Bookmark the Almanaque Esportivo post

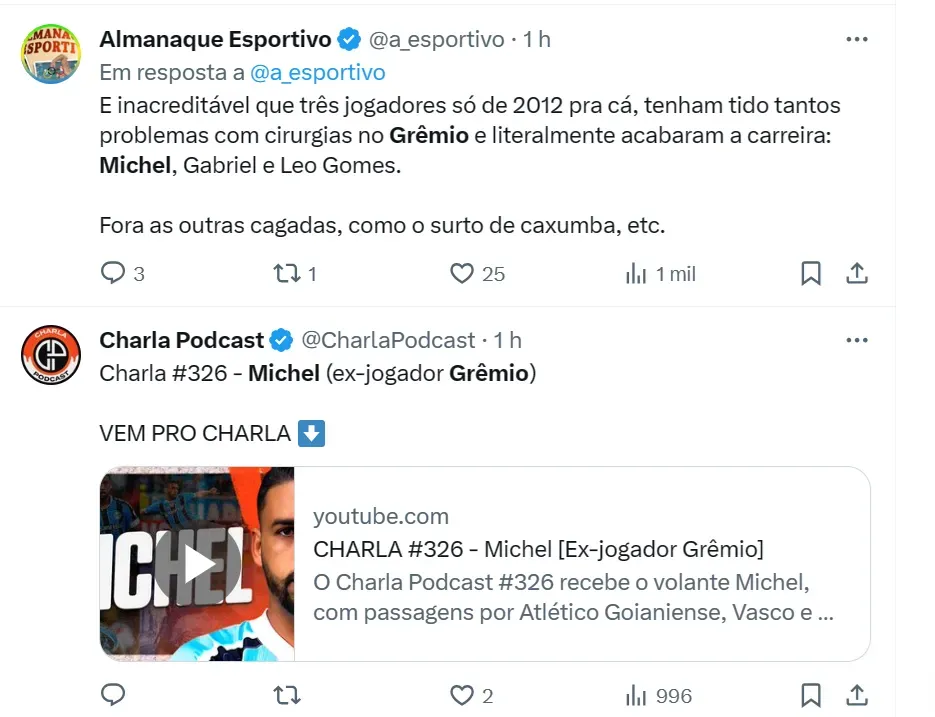coord(811,273)
